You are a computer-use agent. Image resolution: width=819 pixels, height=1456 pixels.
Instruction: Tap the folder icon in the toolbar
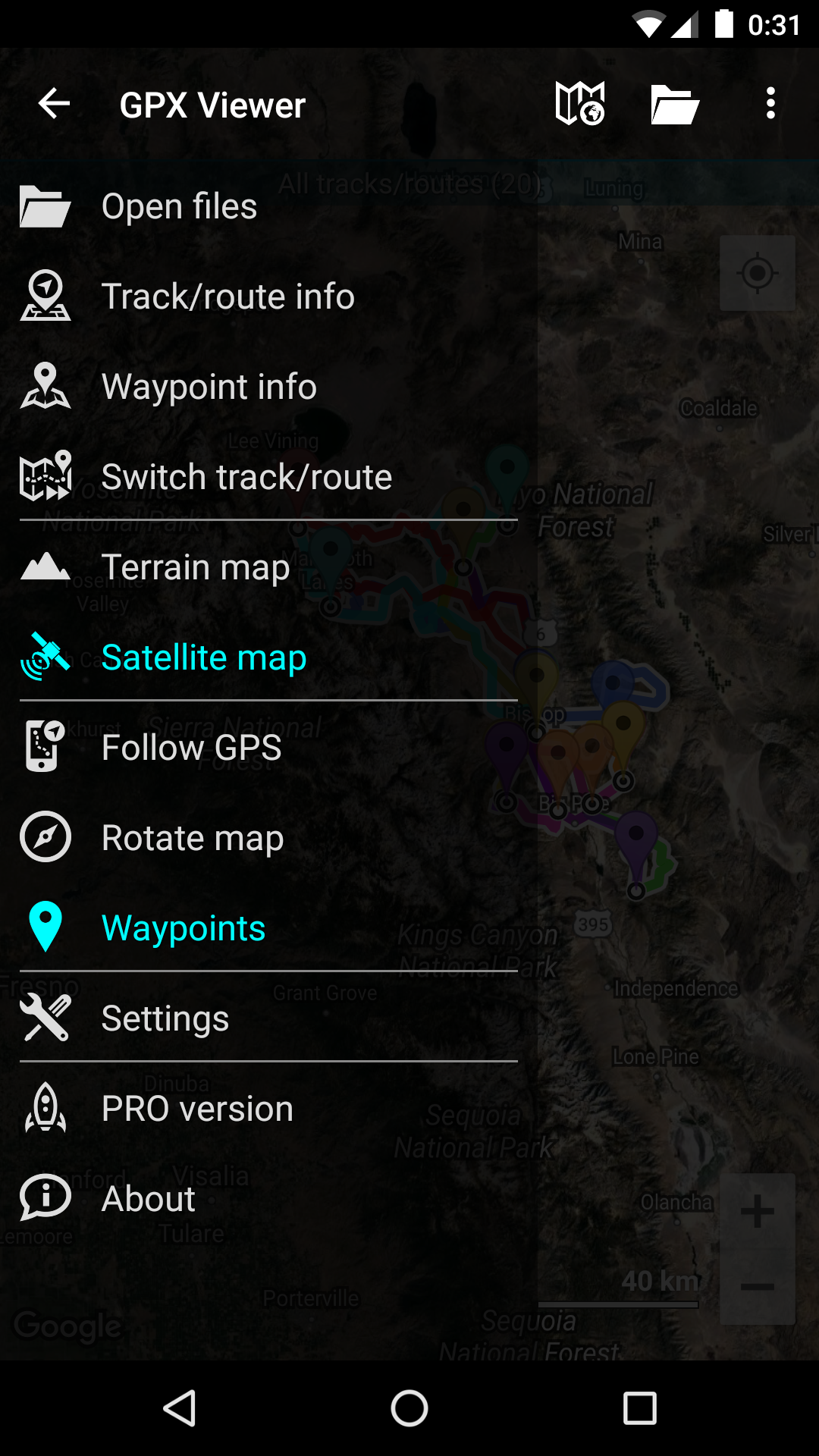pos(674,104)
